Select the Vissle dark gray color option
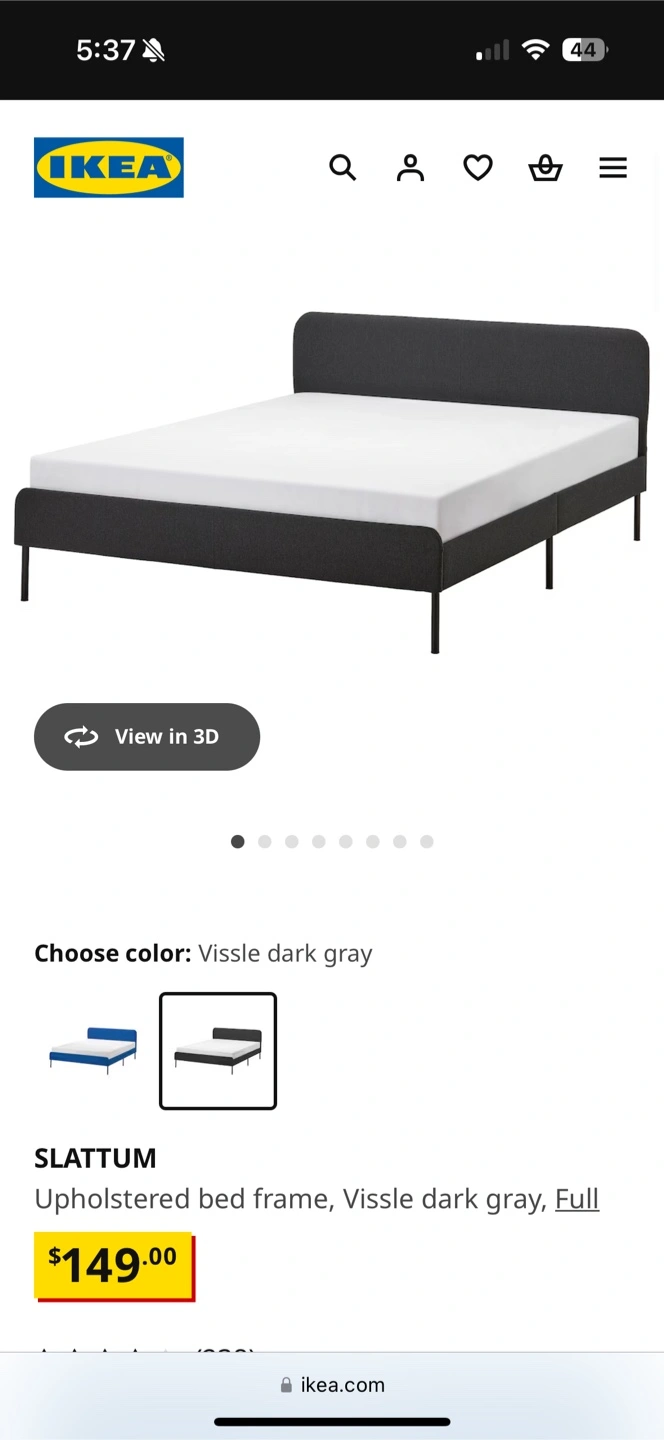 tap(218, 1050)
